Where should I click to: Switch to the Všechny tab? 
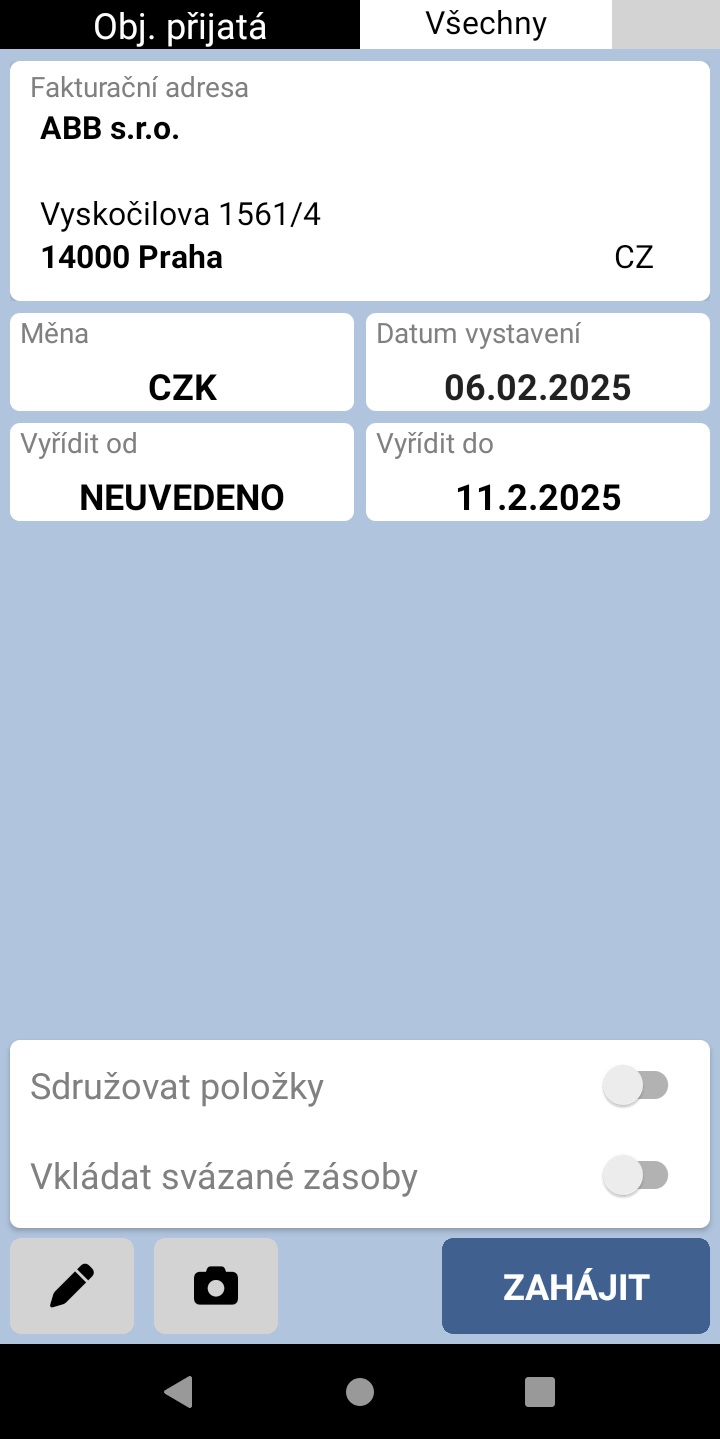pyautogui.click(x=486, y=24)
